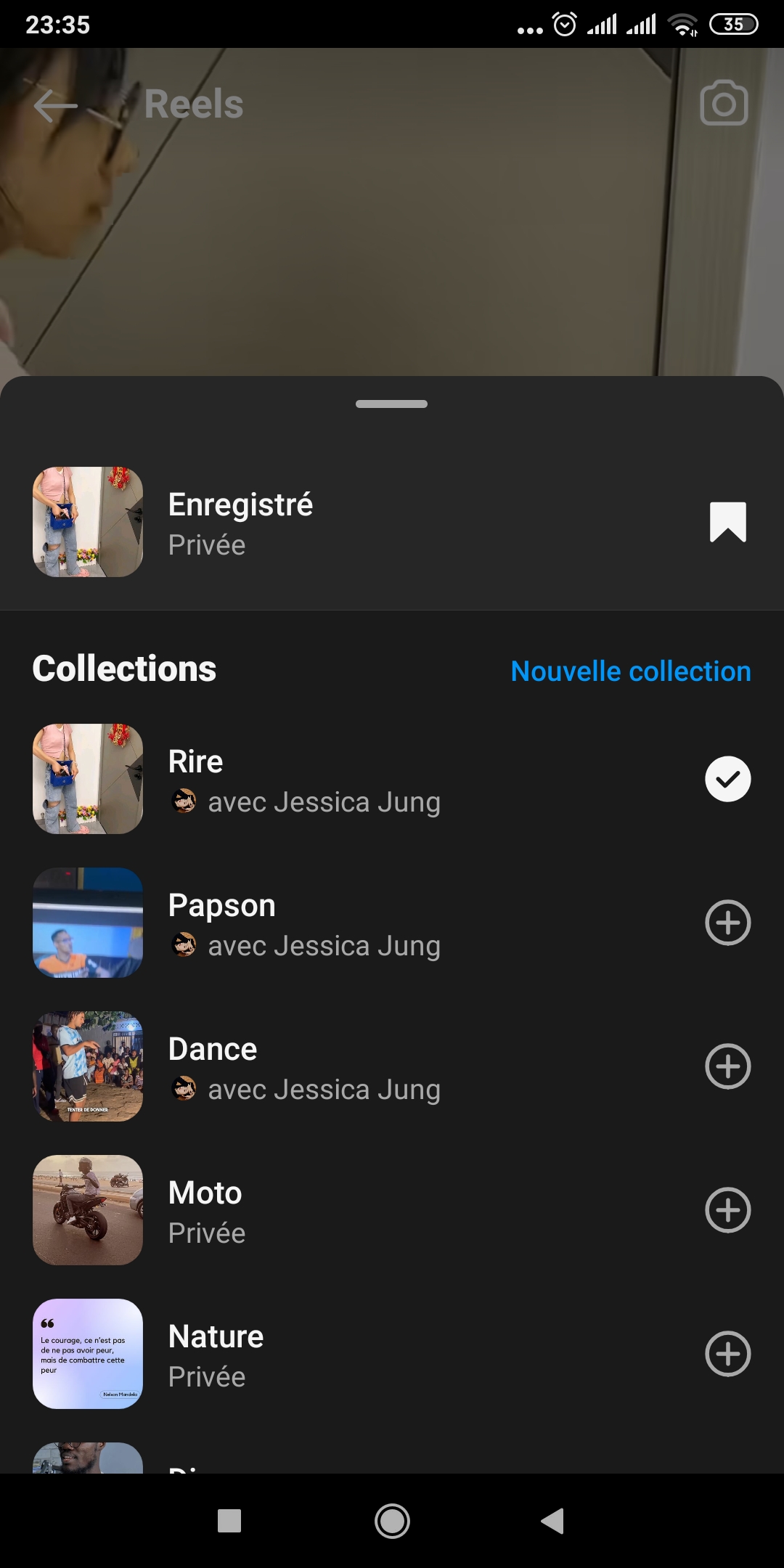Uncheck the Rire collection
The image size is (784, 1568).
point(727,779)
